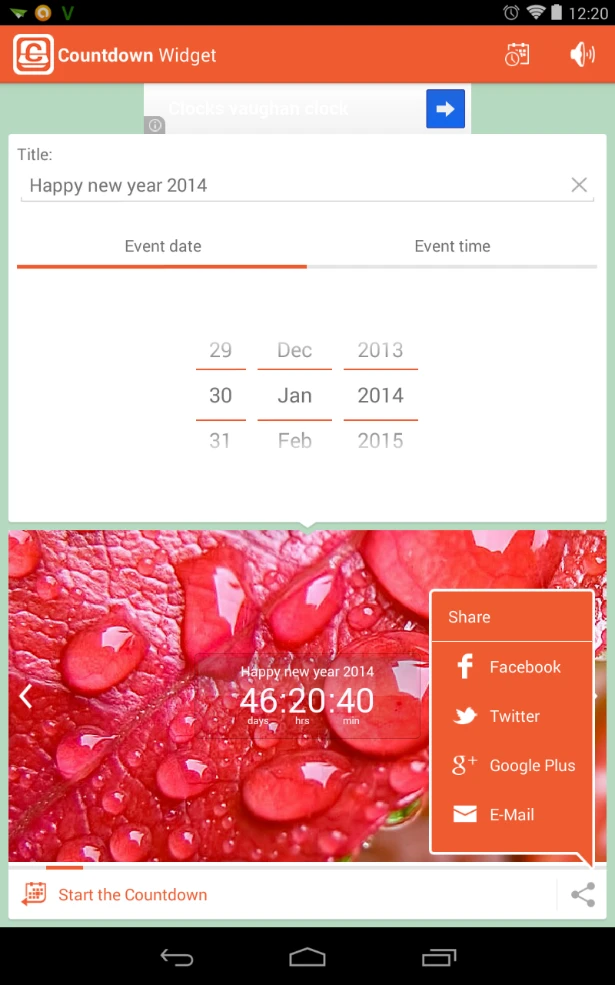
Task: Pick day 31 in date picker
Action: (x=221, y=440)
